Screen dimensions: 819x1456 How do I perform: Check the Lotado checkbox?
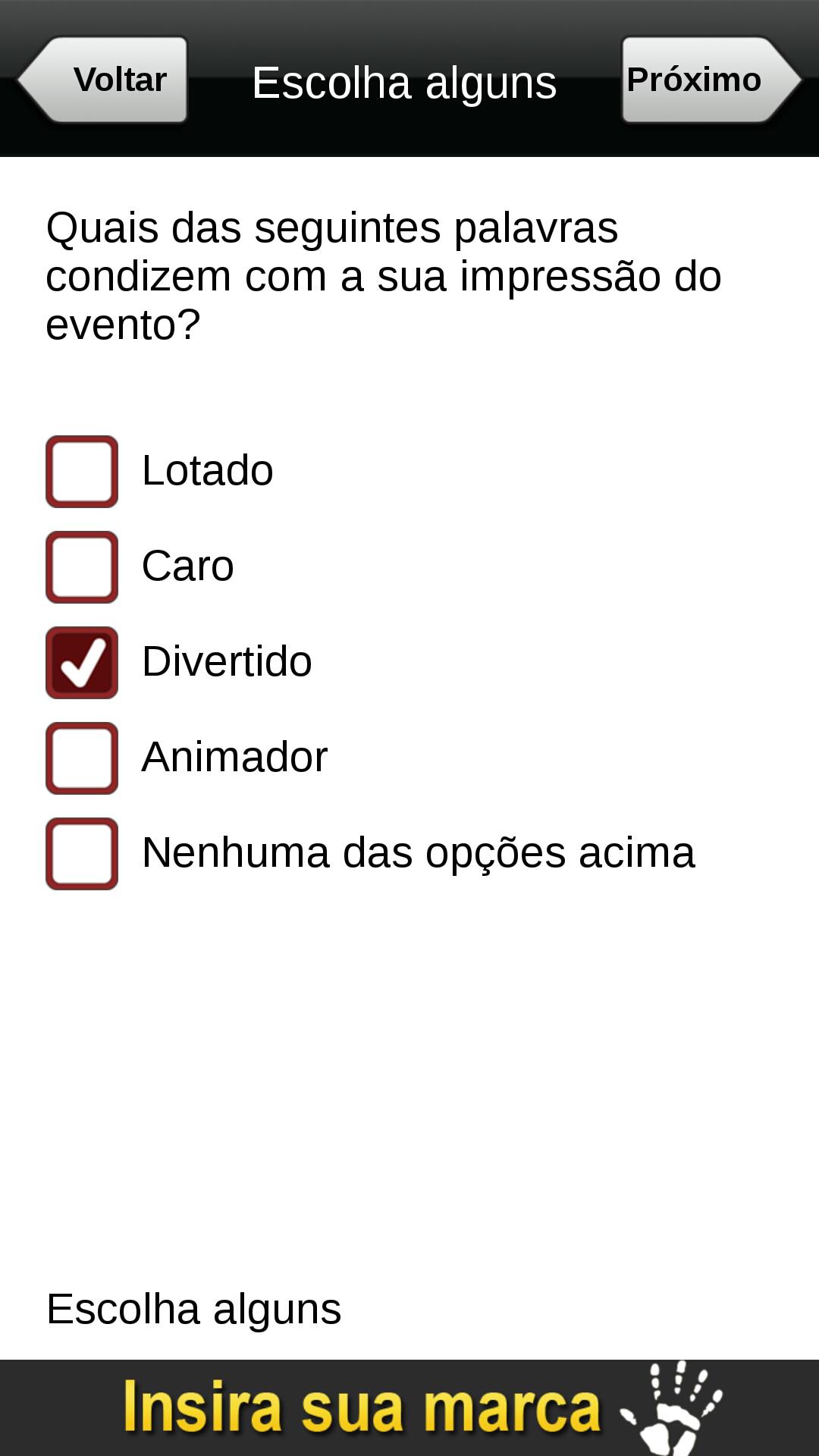[x=82, y=472]
